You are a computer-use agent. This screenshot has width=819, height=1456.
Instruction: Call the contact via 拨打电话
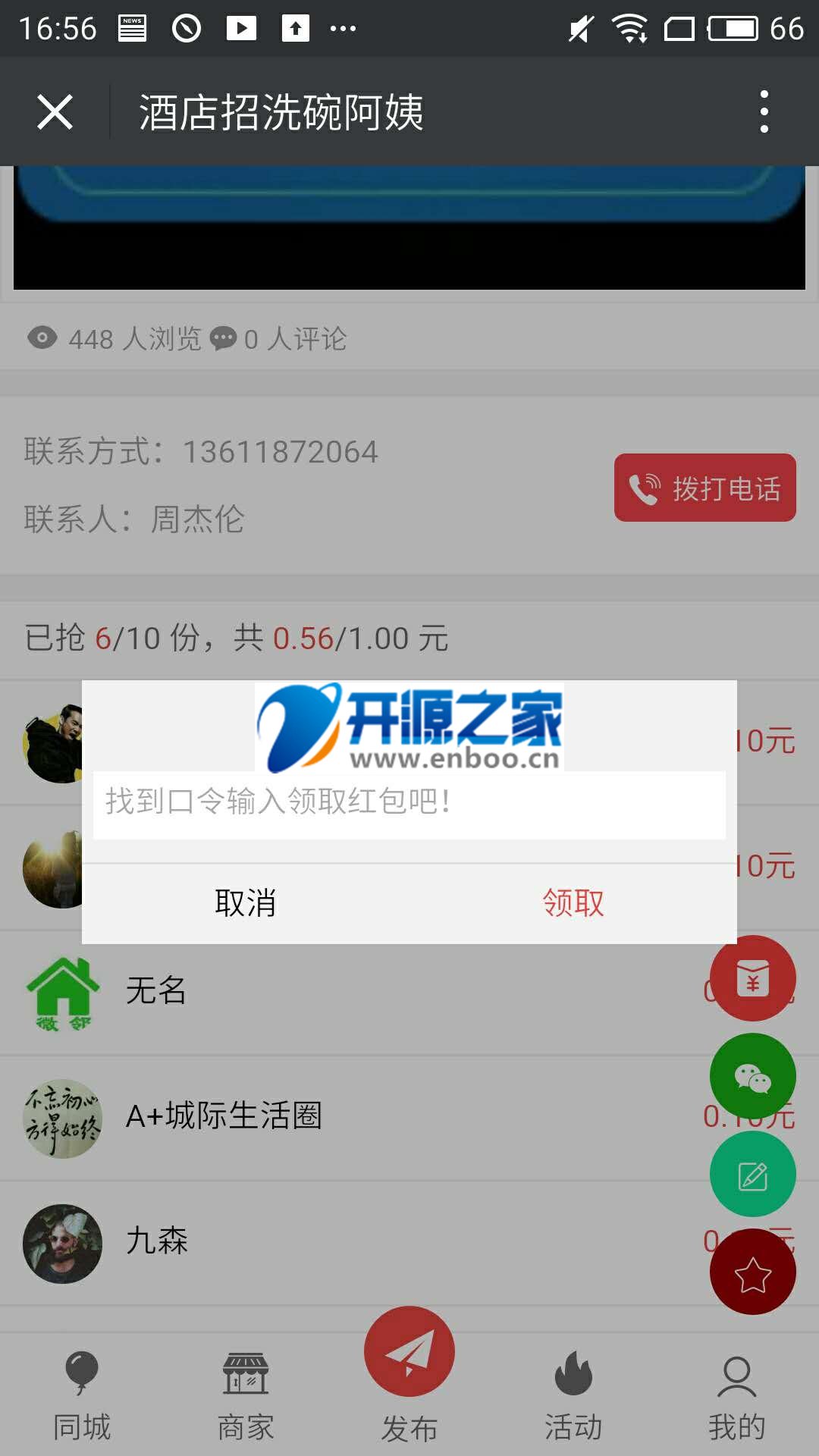[704, 488]
